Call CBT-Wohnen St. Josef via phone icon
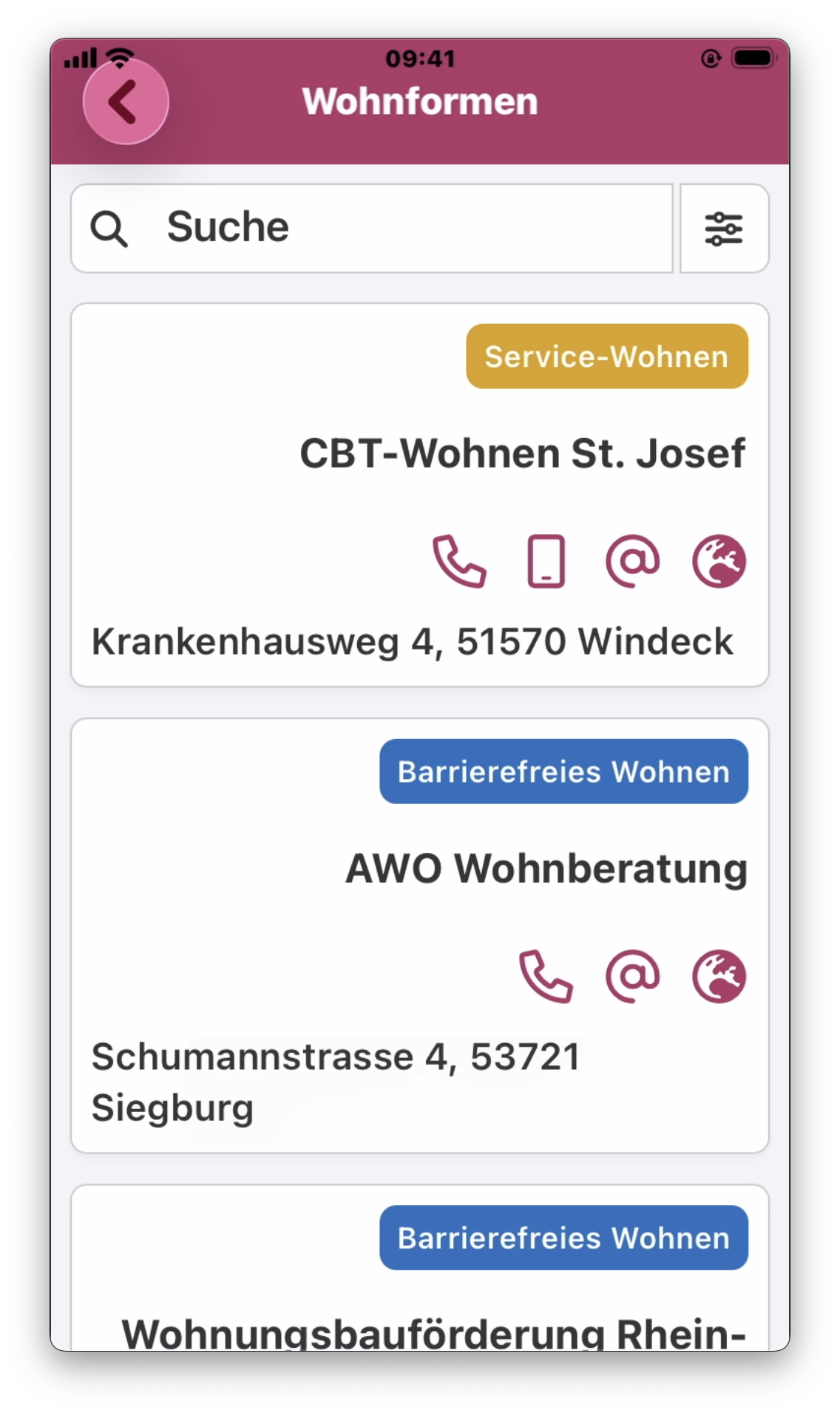The height and width of the screenshot is (1413, 840). click(x=459, y=562)
